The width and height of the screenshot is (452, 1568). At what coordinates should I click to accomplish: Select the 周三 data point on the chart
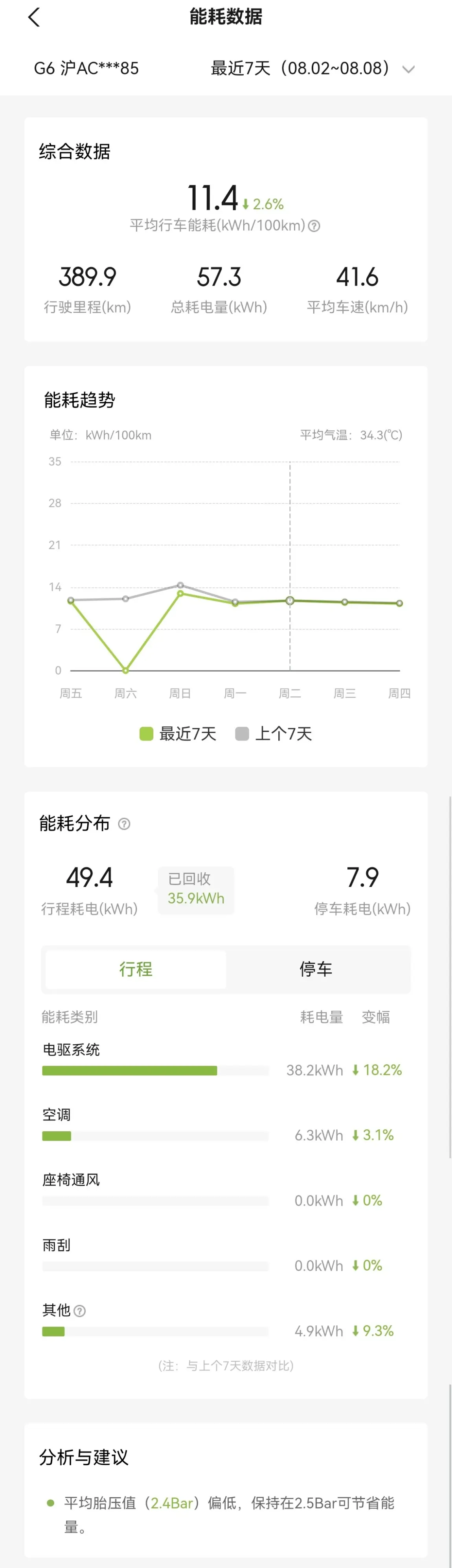[x=345, y=602]
